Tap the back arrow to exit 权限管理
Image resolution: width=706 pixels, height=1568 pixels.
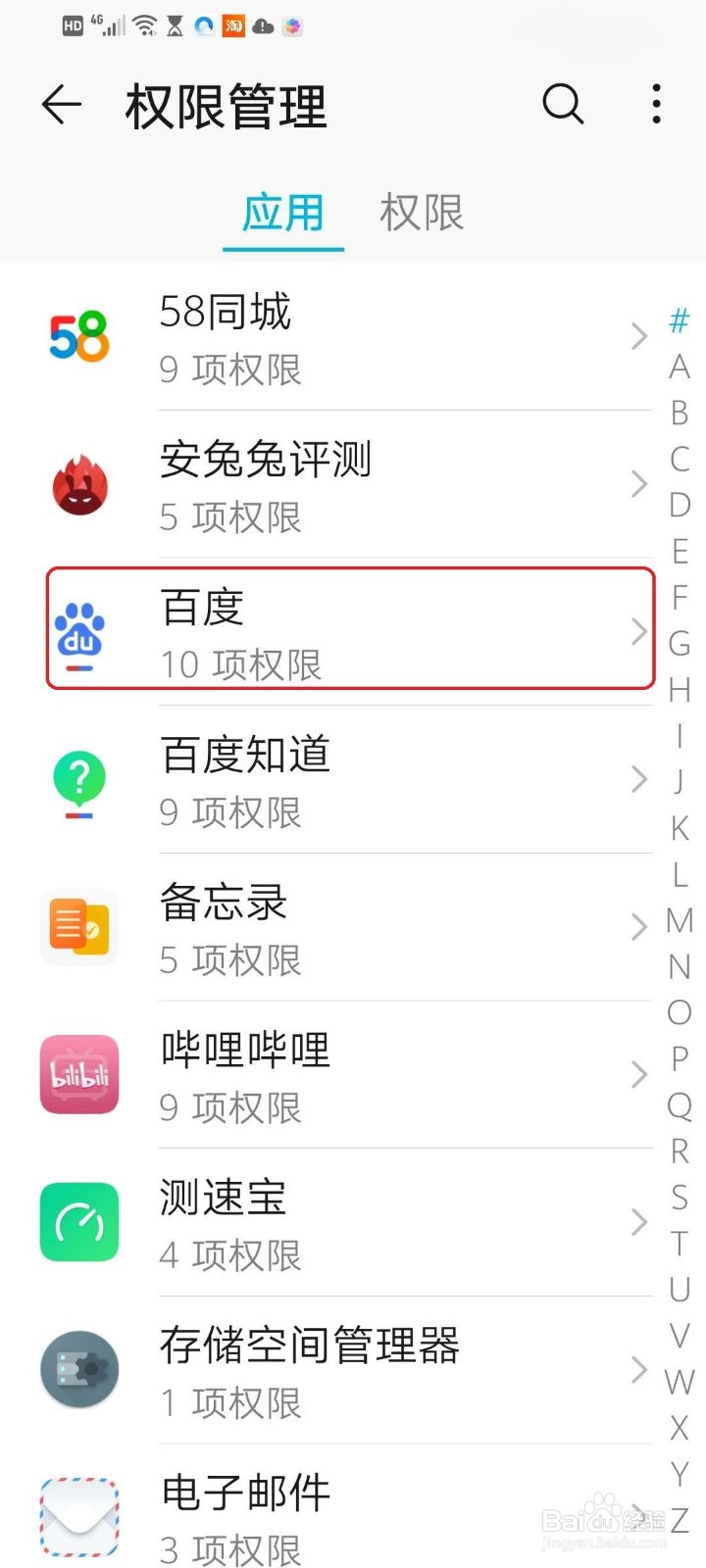62,105
